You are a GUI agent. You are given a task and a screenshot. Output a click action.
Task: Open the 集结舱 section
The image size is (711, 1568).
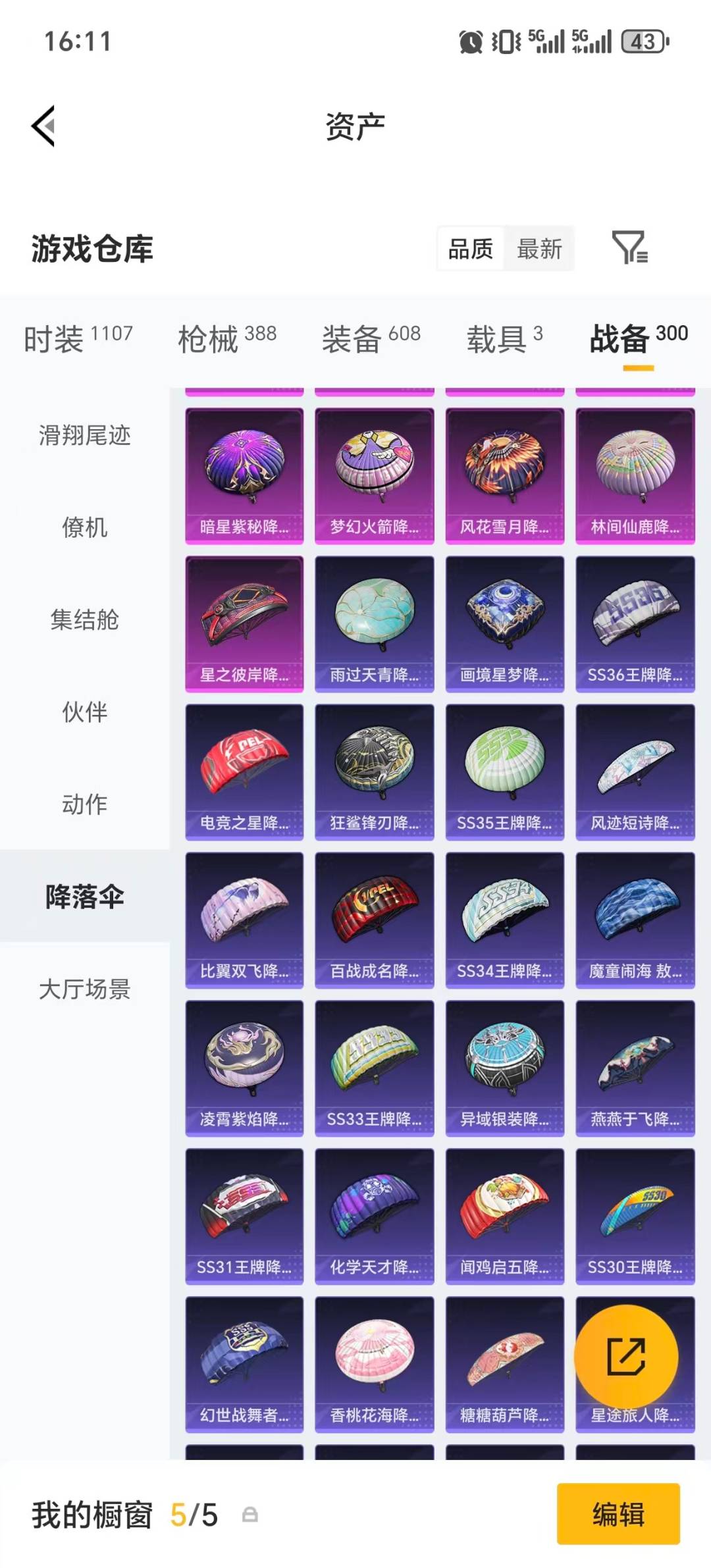pyautogui.click(x=86, y=619)
